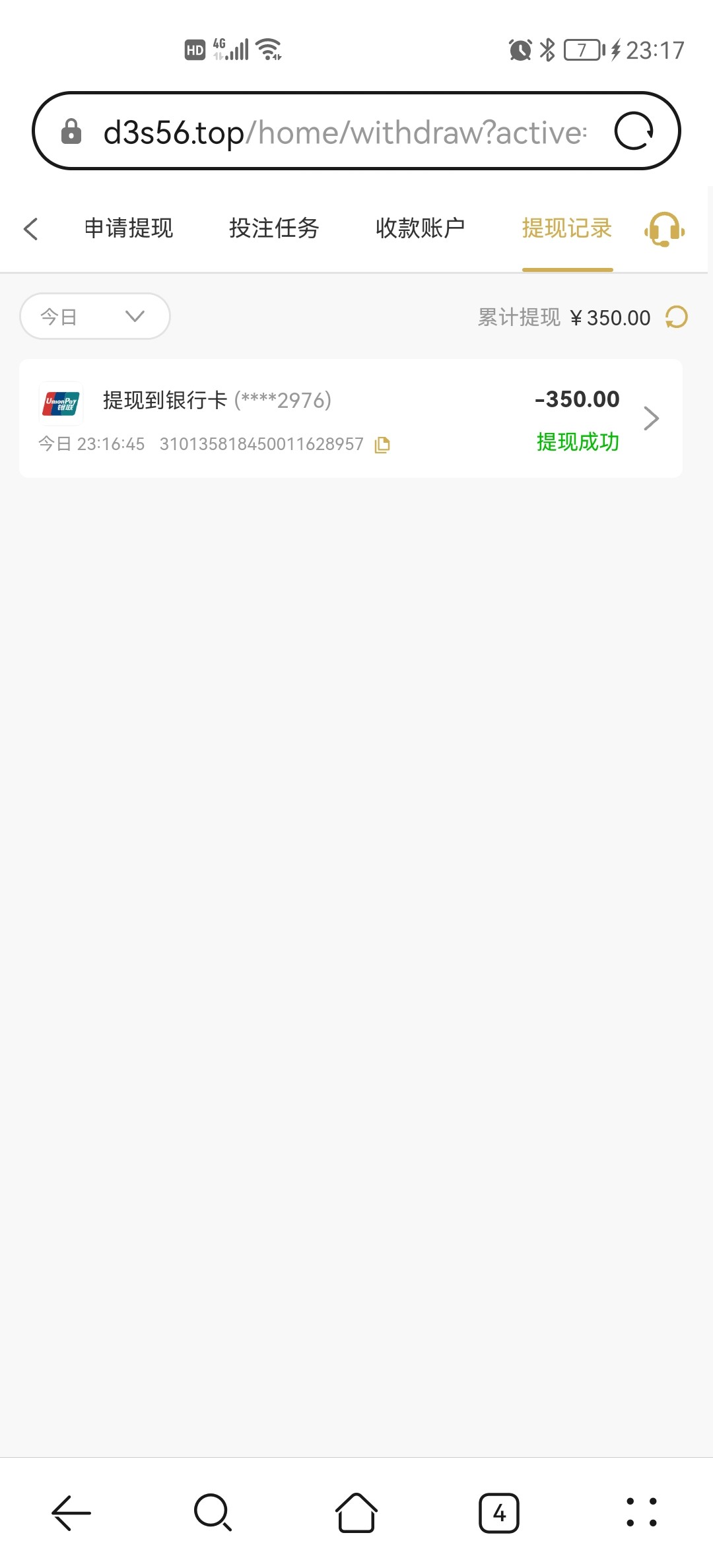Open the 投注任务 tab
Viewport: 713px width, 1568px height.
274,228
